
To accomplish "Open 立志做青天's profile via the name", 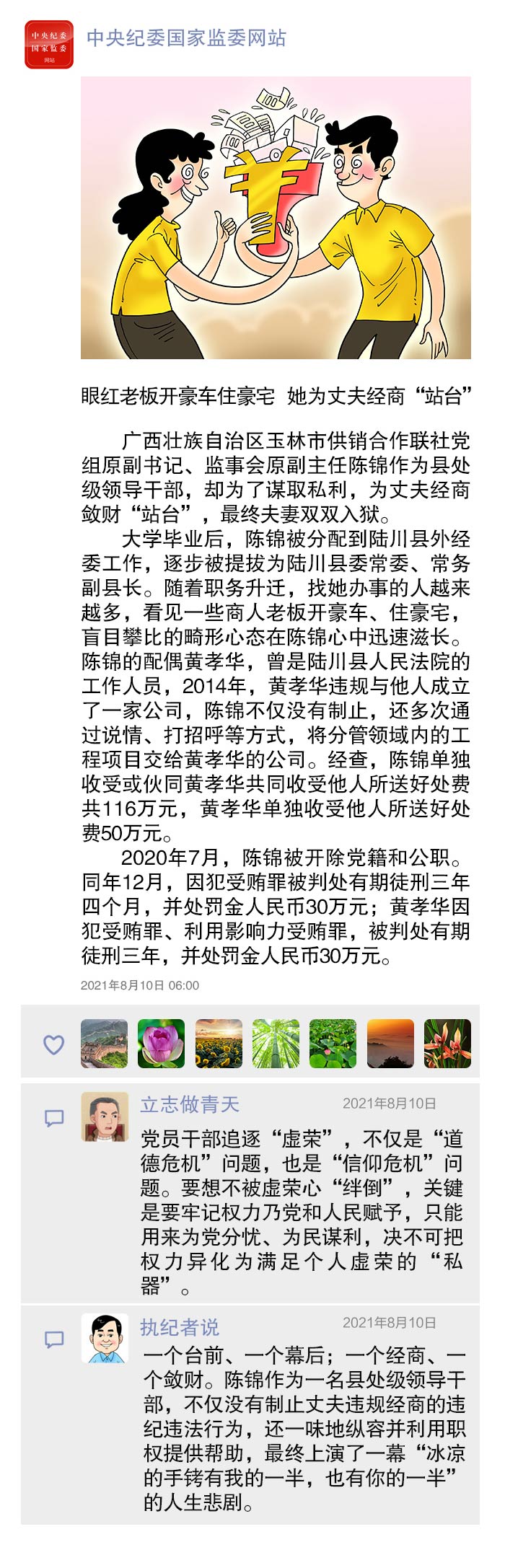I will pyautogui.click(x=190, y=1104).
